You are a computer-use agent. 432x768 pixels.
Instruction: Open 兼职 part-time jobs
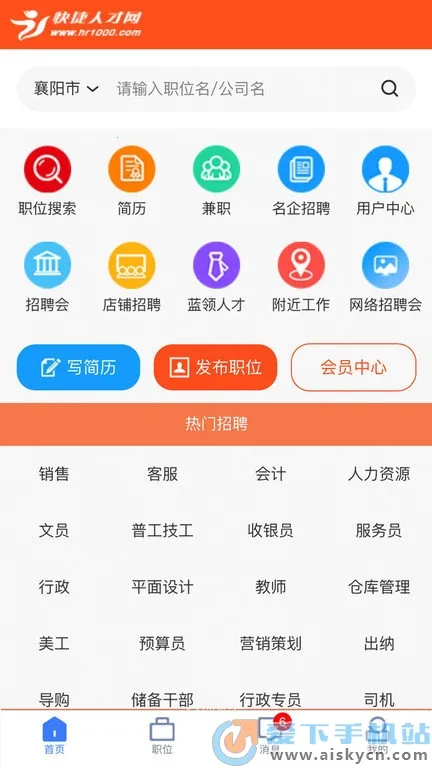[x=216, y=181]
